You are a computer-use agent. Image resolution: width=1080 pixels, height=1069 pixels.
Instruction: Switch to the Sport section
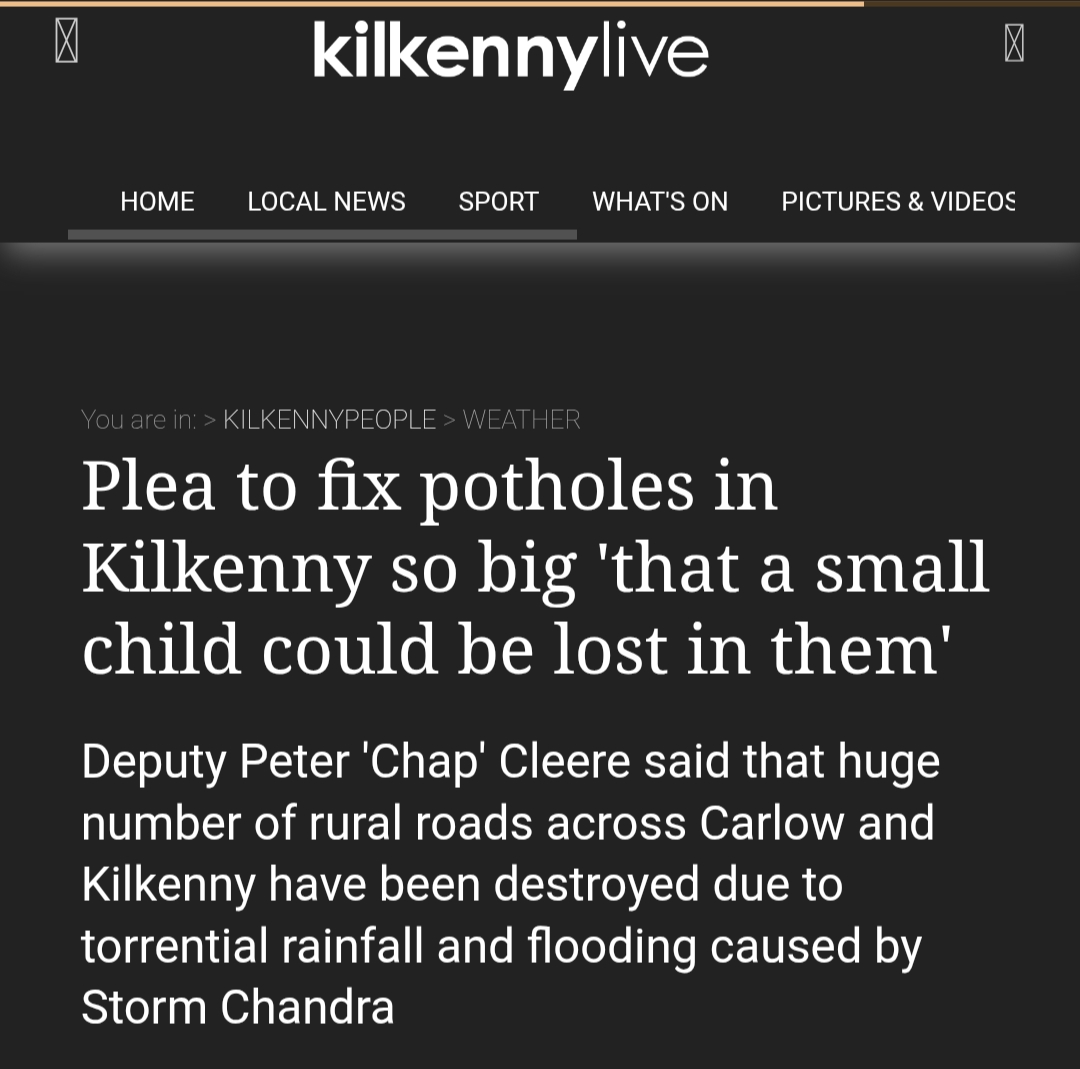coord(498,201)
